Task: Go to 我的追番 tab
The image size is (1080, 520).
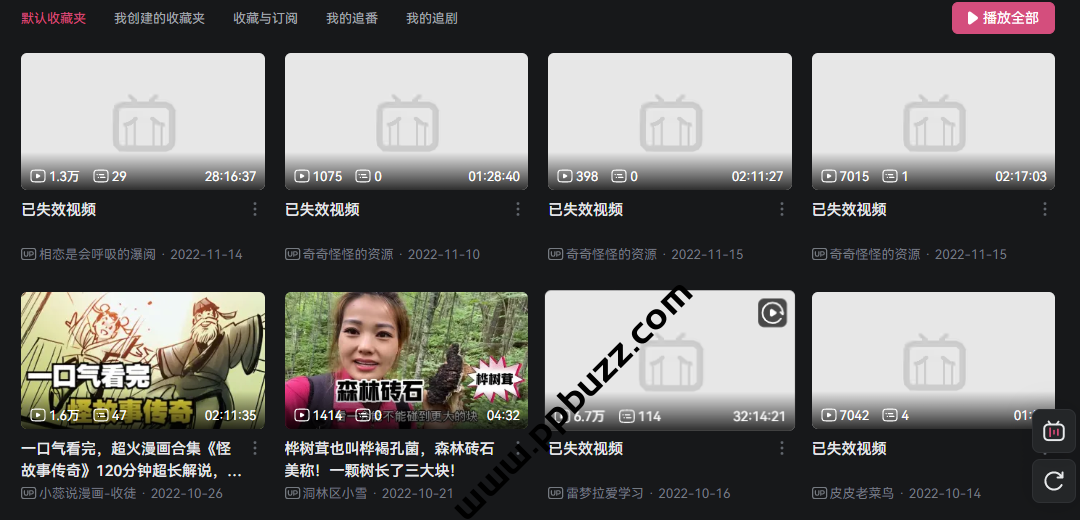Action: click(352, 18)
